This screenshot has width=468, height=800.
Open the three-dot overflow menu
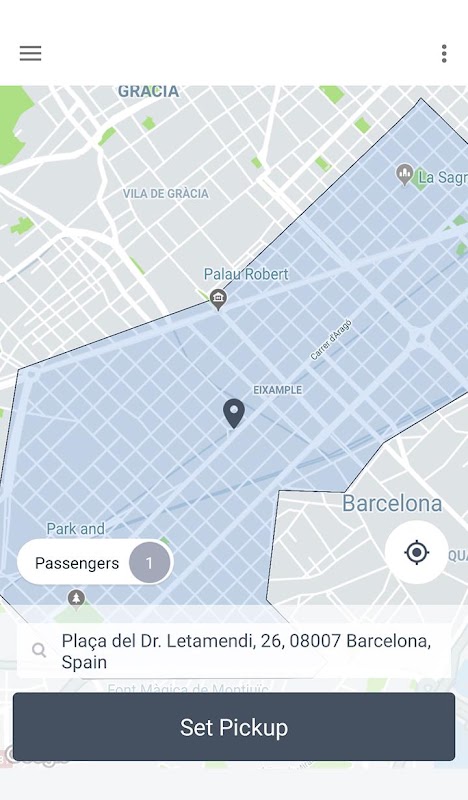444,53
